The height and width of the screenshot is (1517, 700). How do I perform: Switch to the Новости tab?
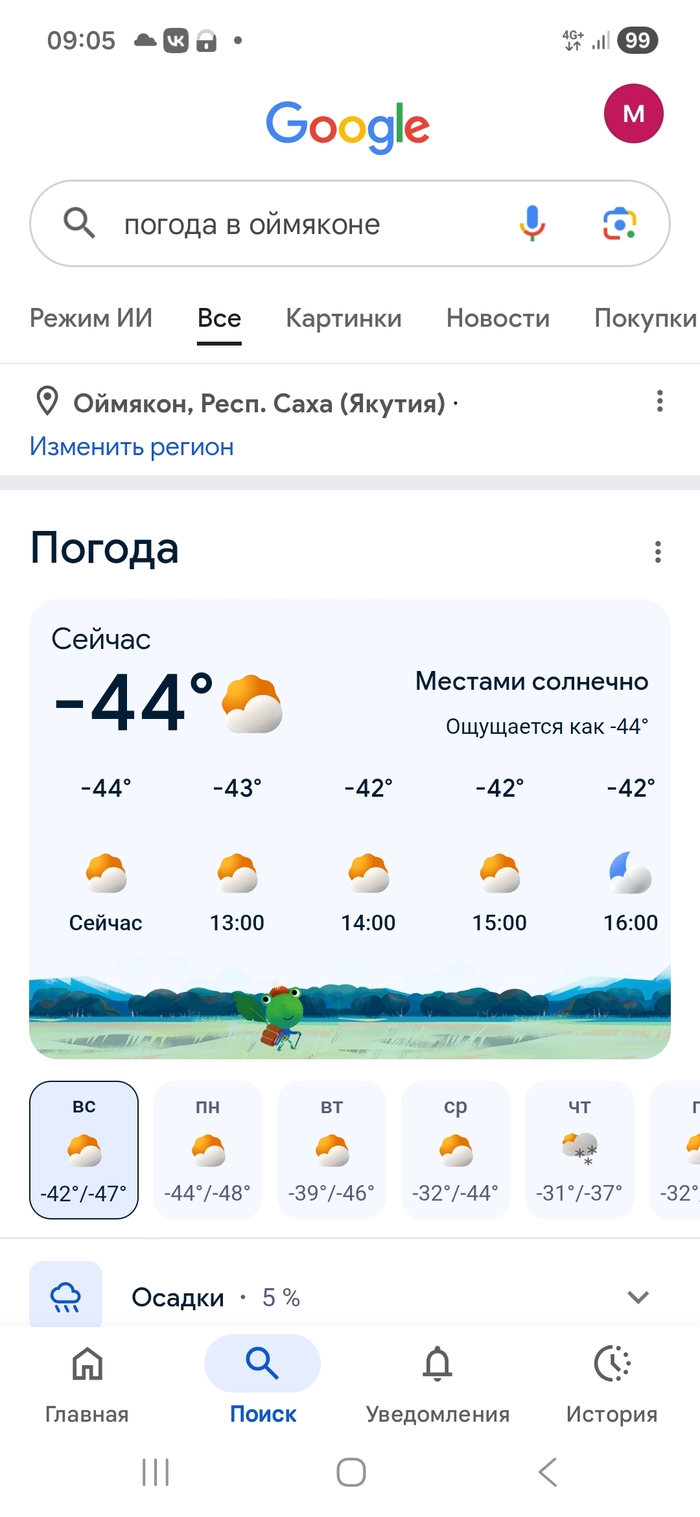point(497,319)
